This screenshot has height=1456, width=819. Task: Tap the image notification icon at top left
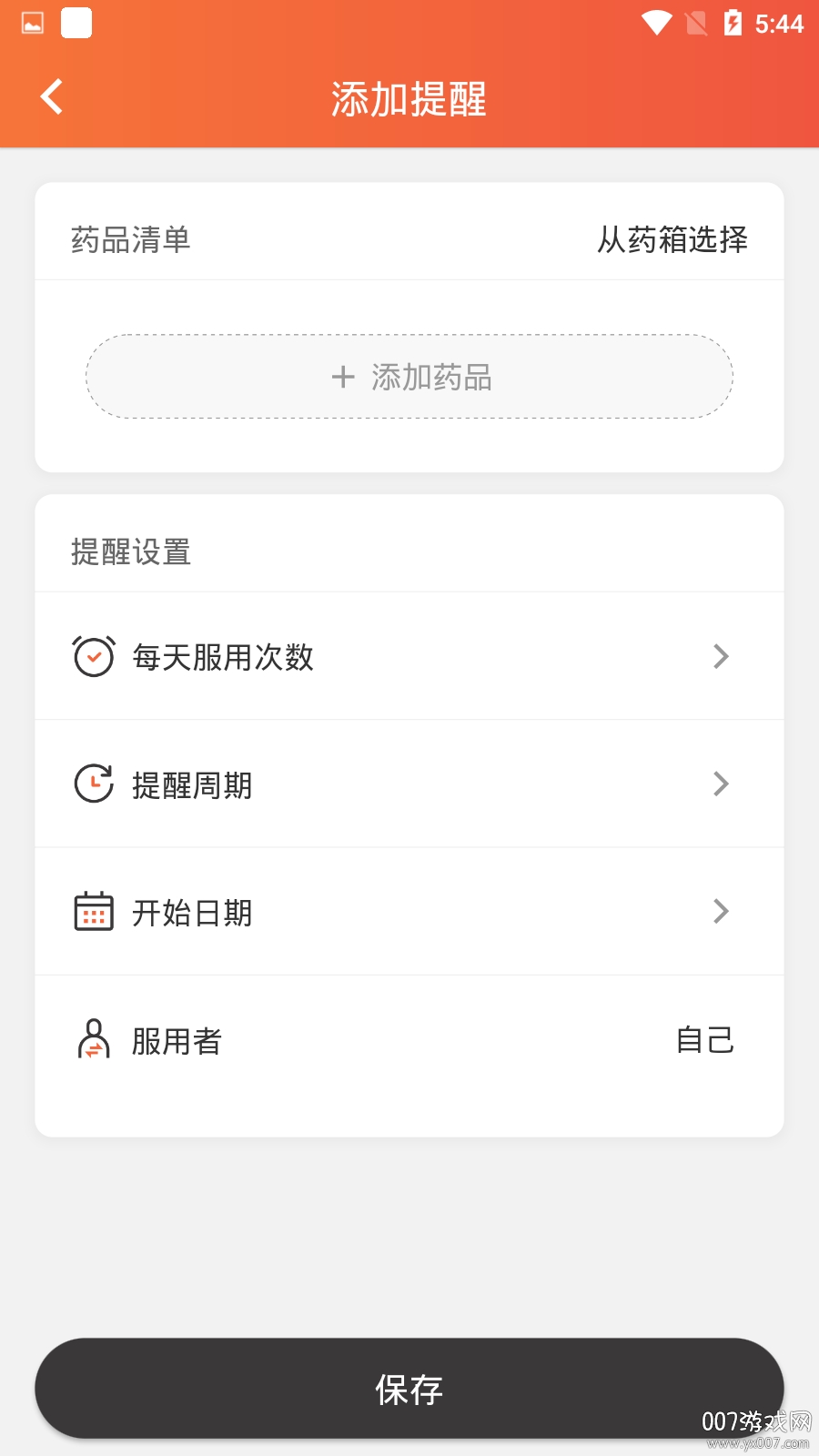click(31, 22)
